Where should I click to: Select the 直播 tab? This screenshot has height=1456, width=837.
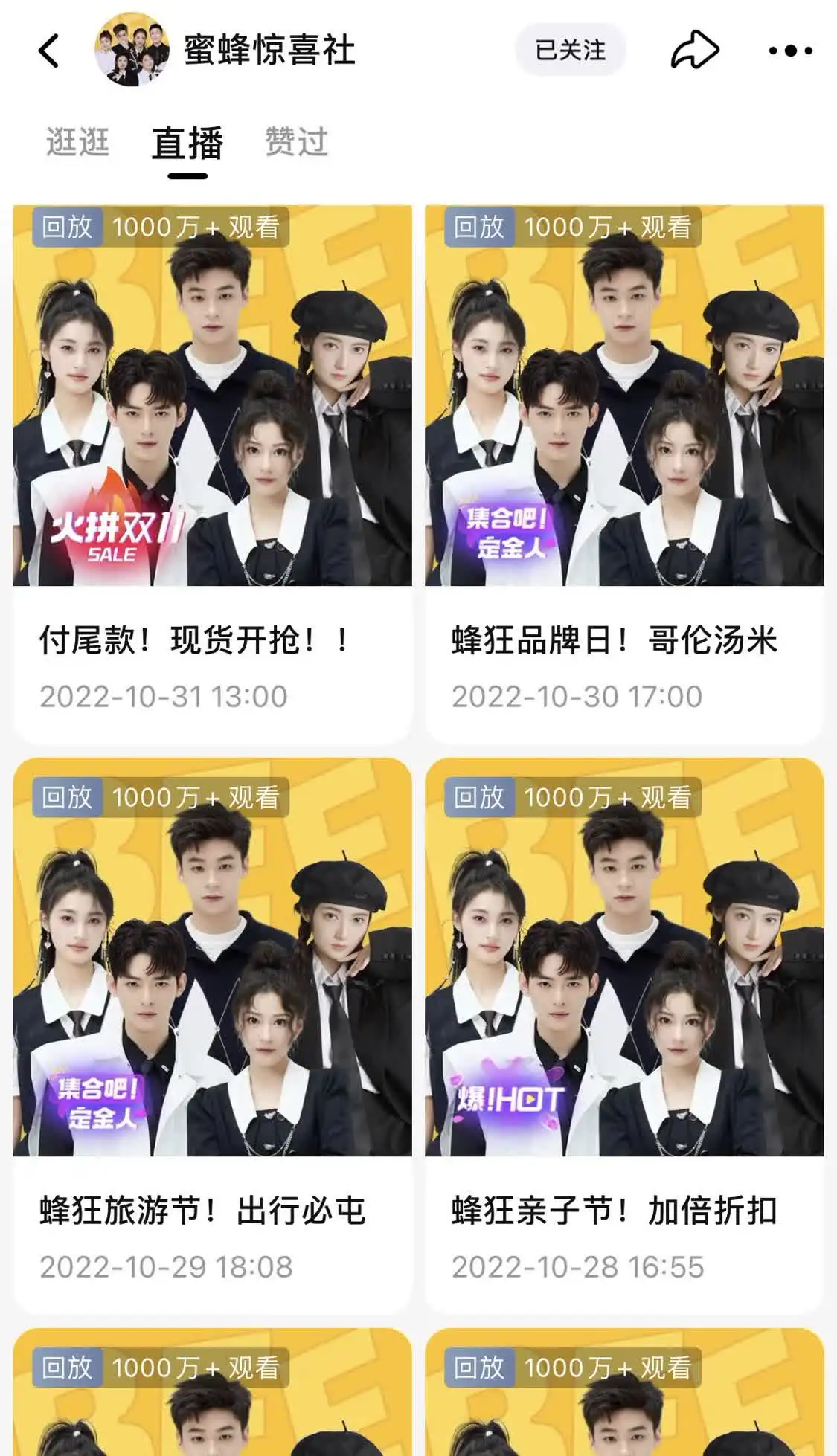(x=187, y=144)
